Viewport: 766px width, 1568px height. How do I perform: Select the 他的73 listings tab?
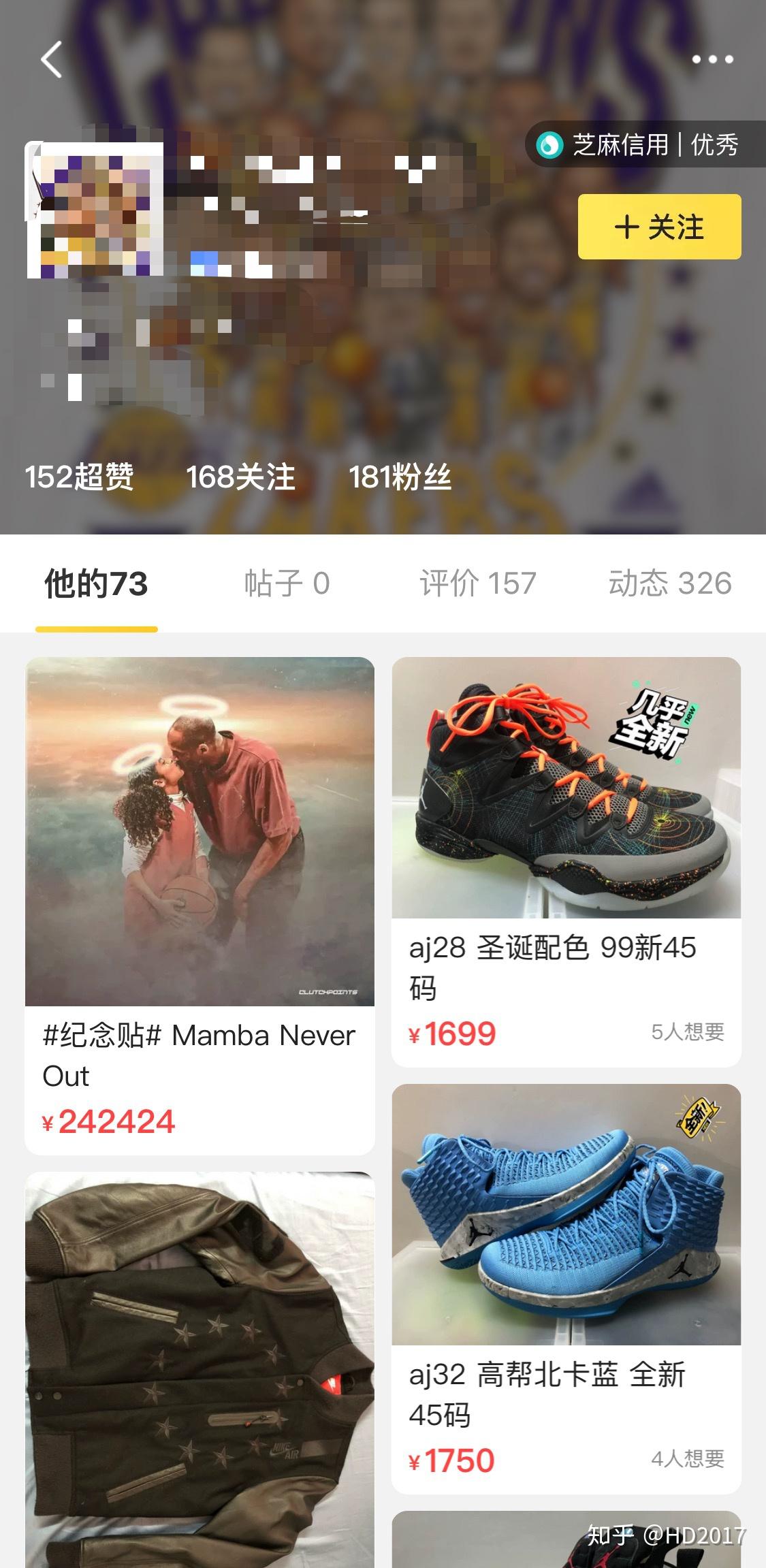pyautogui.click(x=96, y=583)
